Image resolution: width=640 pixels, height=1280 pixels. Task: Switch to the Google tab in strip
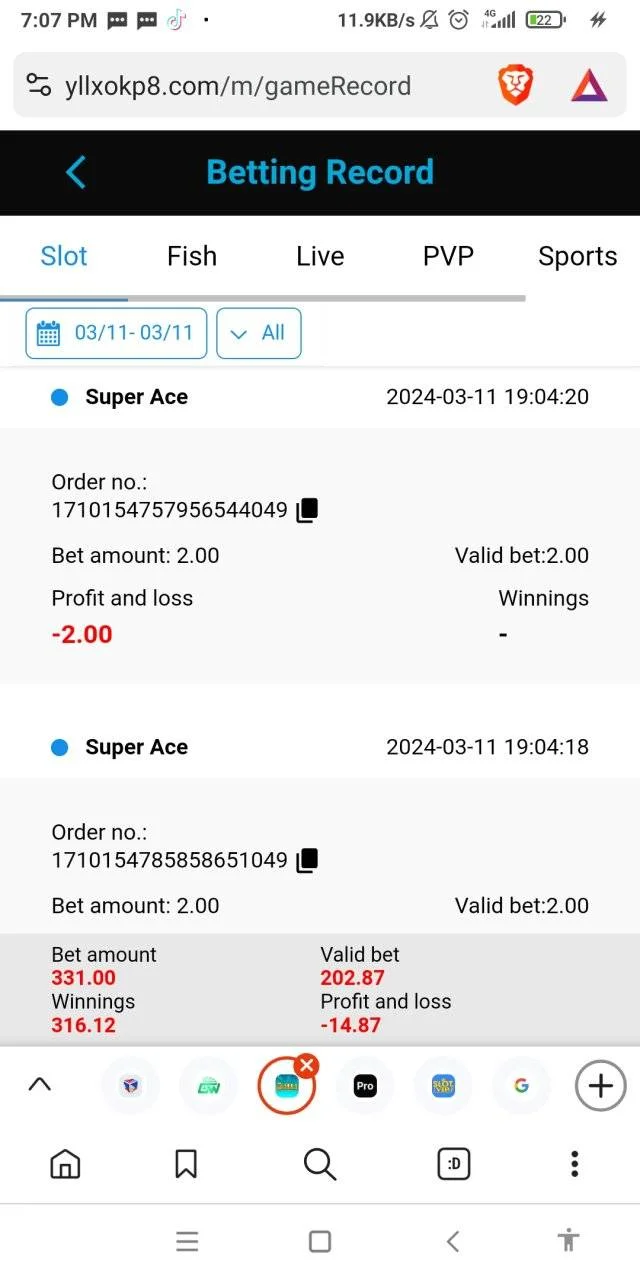pyautogui.click(x=521, y=1086)
